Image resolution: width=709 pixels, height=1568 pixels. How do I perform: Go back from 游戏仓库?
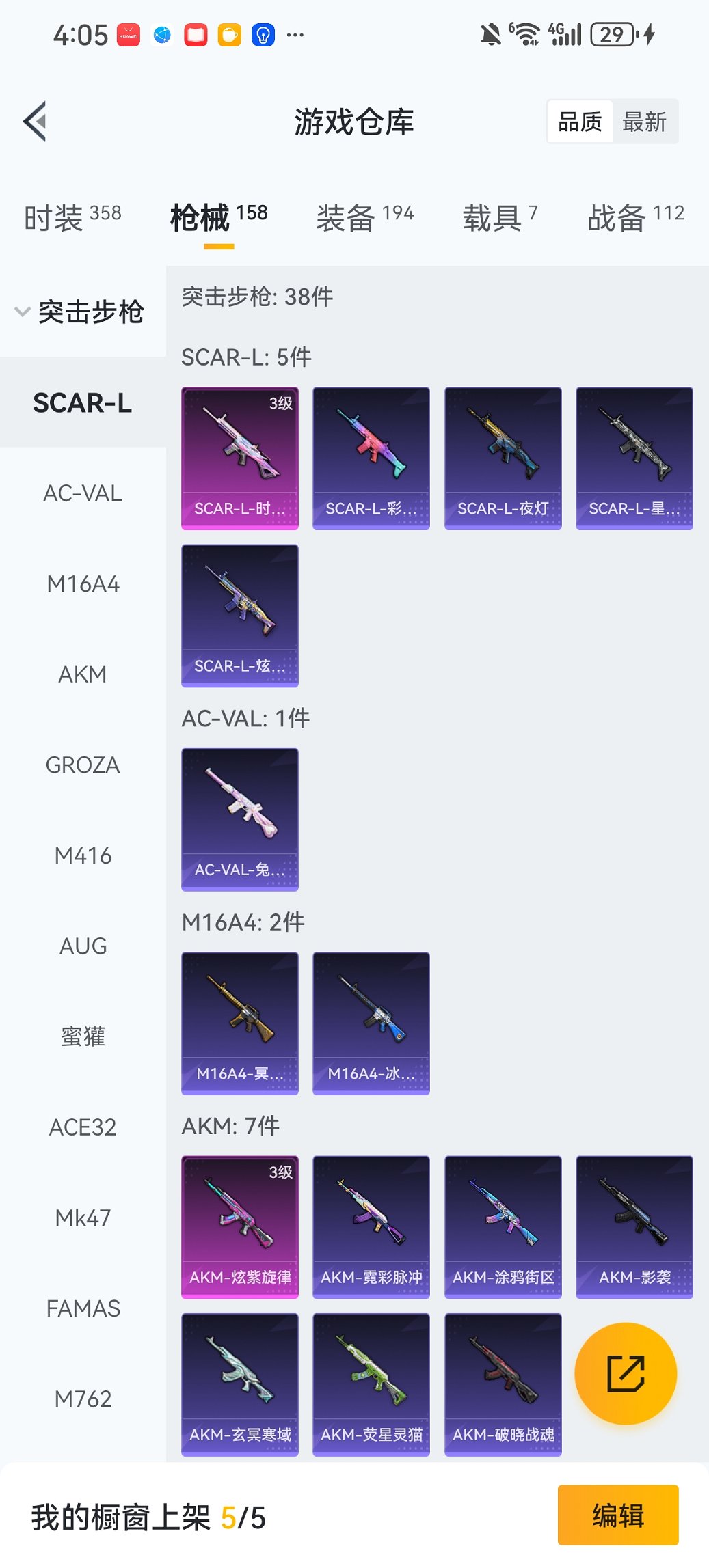(x=36, y=122)
